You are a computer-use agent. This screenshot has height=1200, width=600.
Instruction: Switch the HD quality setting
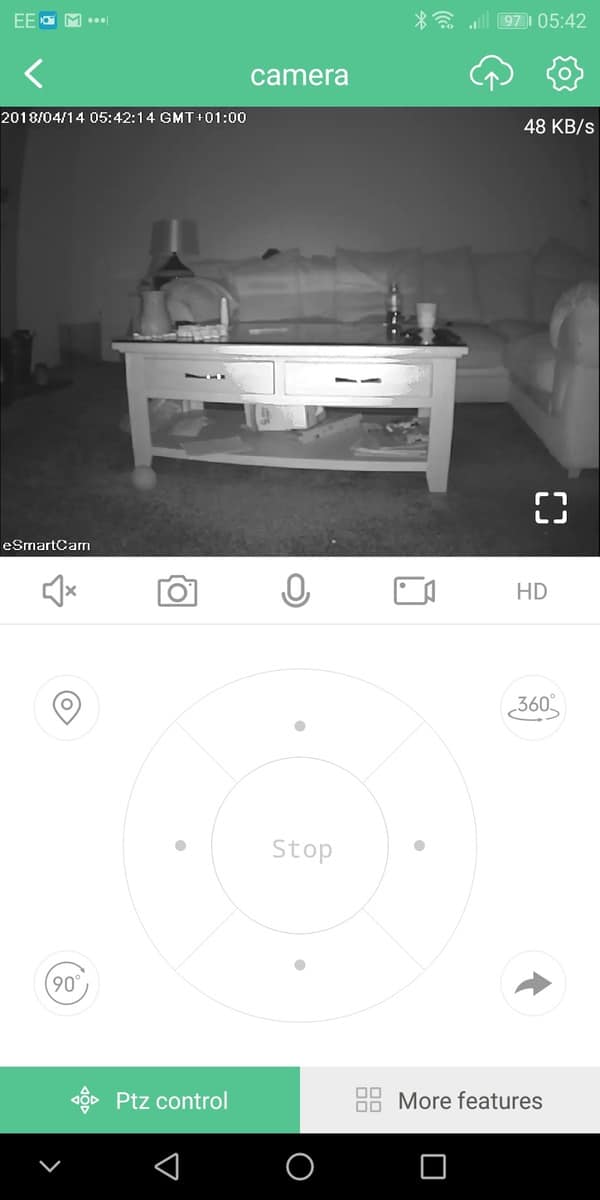[x=532, y=592]
